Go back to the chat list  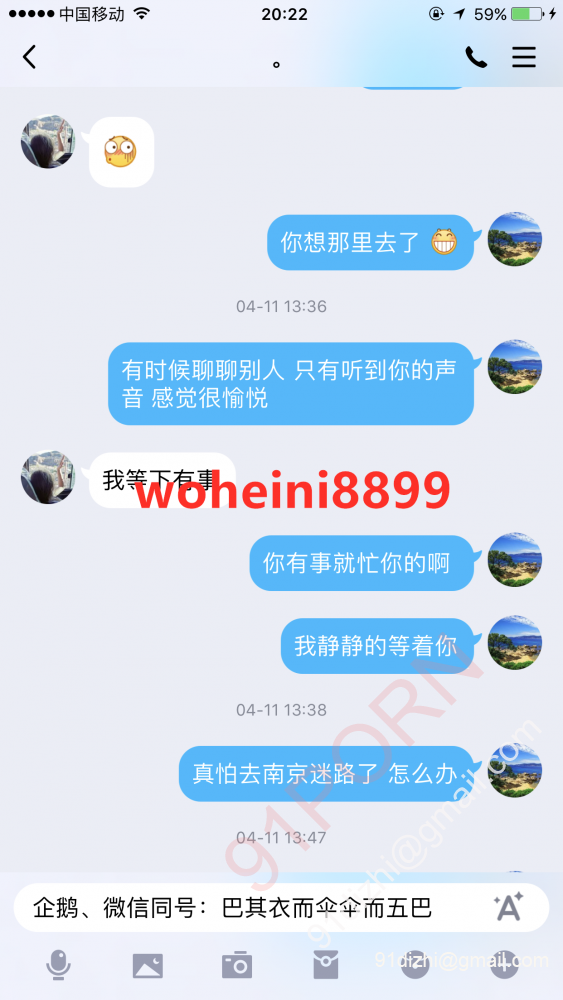(x=29, y=57)
